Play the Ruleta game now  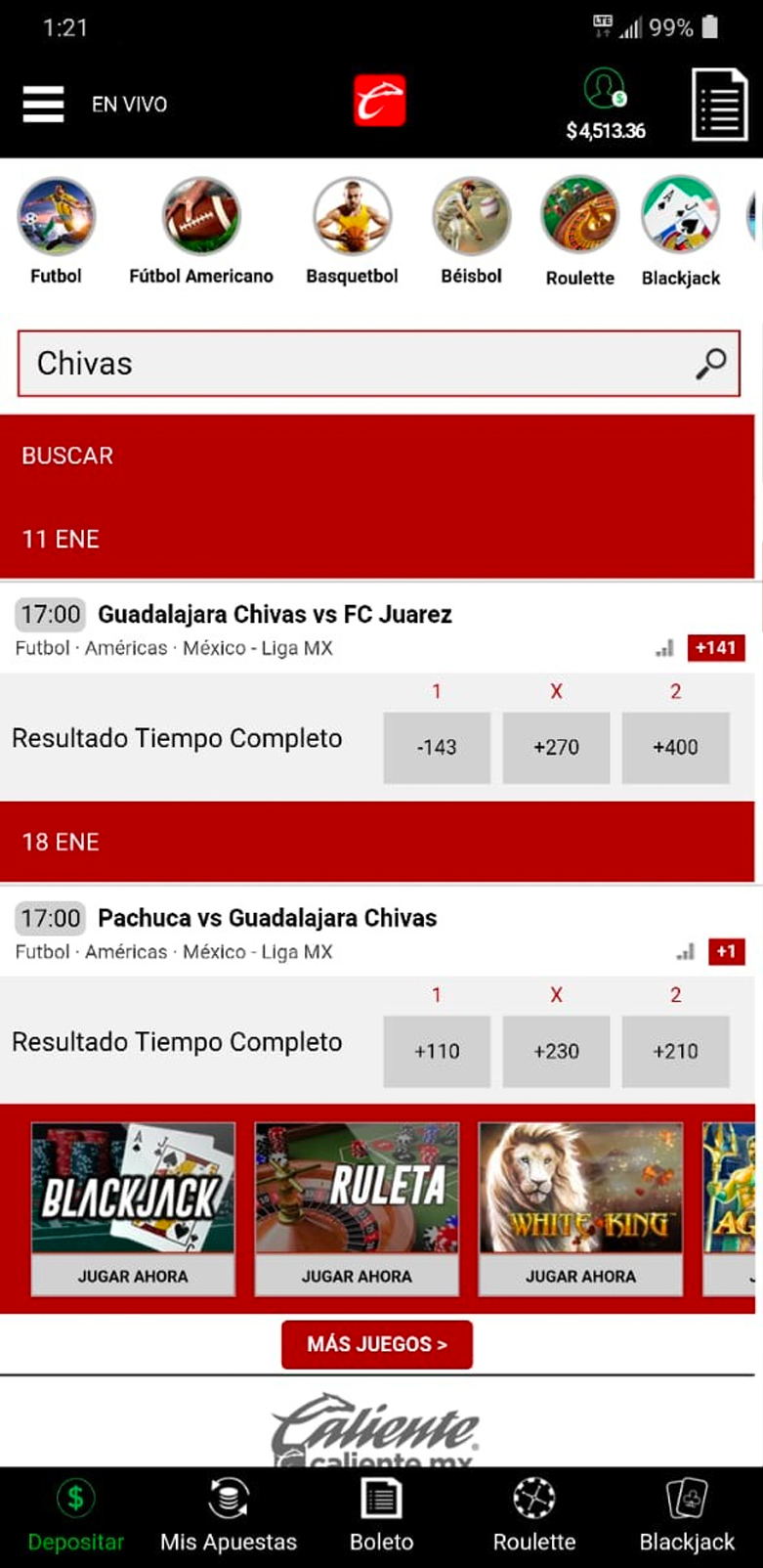357,1276
